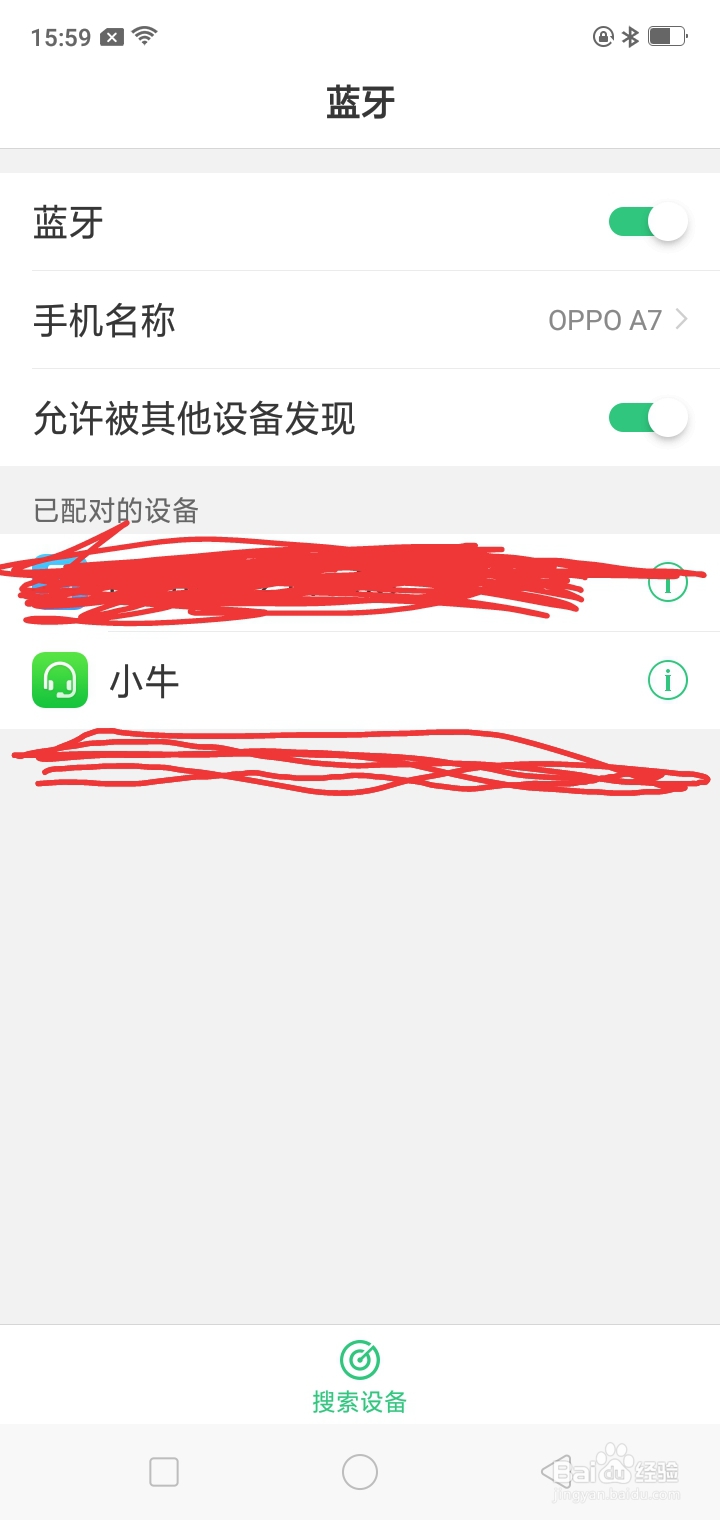Toggle the battery indicator in status bar
The image size is (720, 1520).
tap(666, 36)
